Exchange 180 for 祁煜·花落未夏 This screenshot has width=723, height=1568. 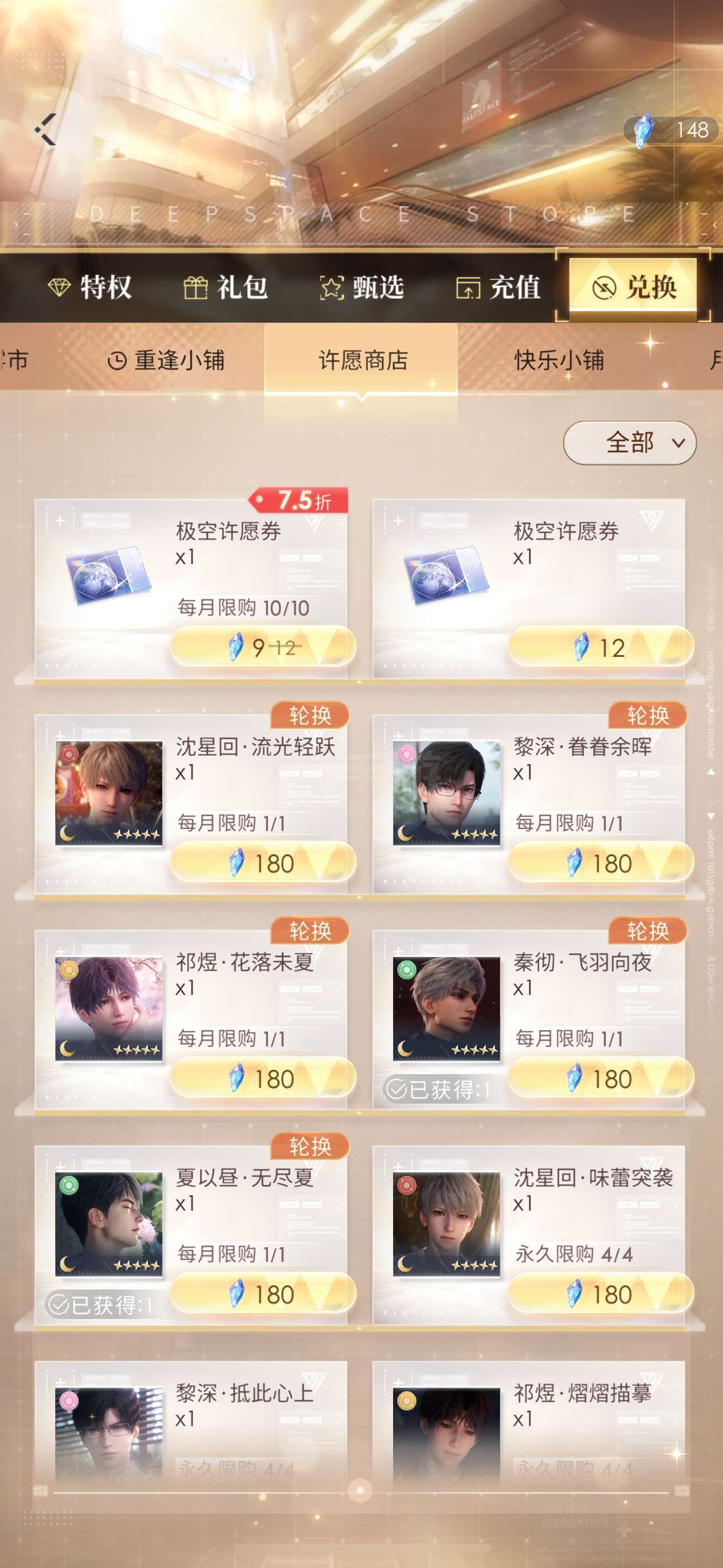[x=263, y=1078]
